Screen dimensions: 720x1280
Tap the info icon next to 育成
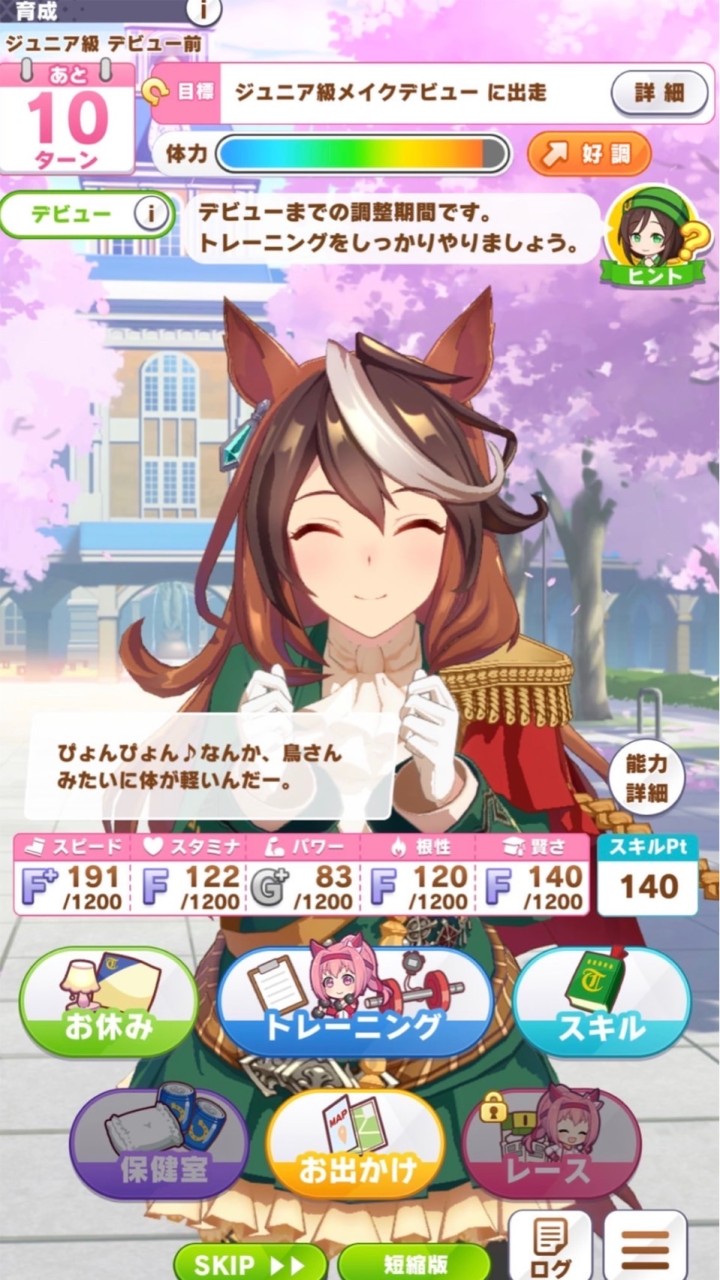pos(204,11)
